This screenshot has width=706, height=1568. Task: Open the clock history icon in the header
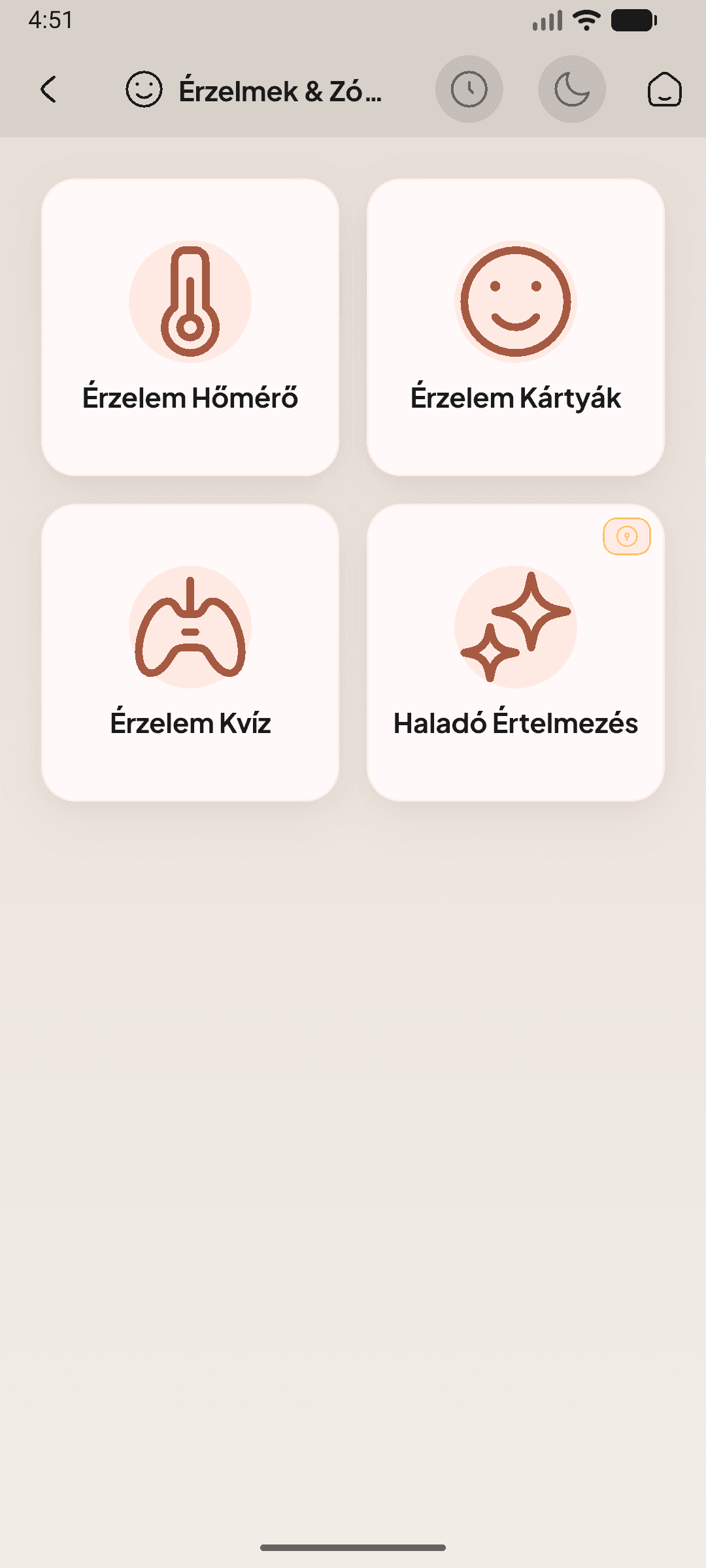[470, 89]
